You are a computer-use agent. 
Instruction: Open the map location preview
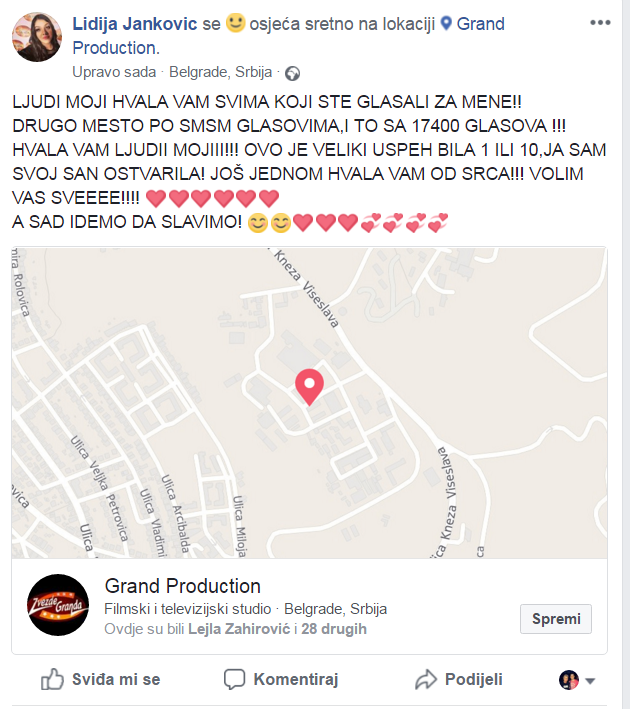pos(309,401)
